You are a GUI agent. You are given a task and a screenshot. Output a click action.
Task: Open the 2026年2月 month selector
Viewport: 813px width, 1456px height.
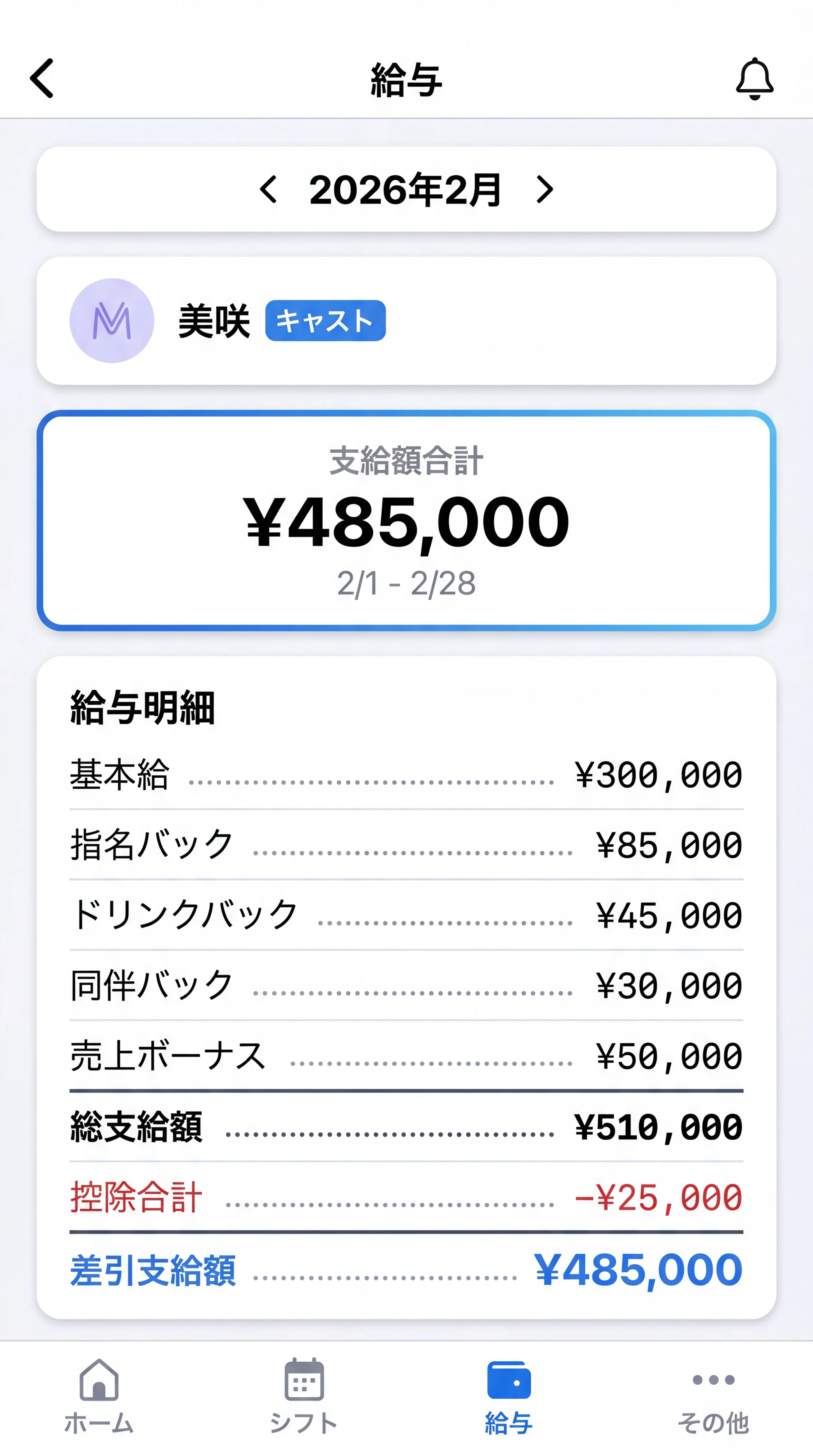coord(406,191)
